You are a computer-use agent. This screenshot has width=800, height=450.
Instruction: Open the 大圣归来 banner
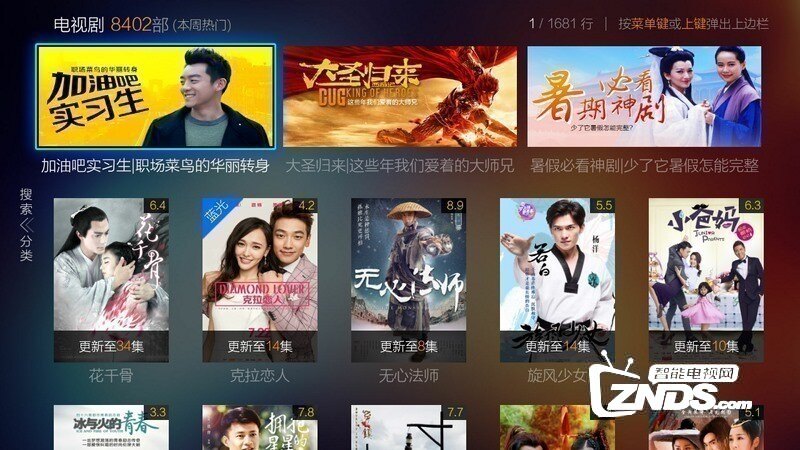point(400,97)
